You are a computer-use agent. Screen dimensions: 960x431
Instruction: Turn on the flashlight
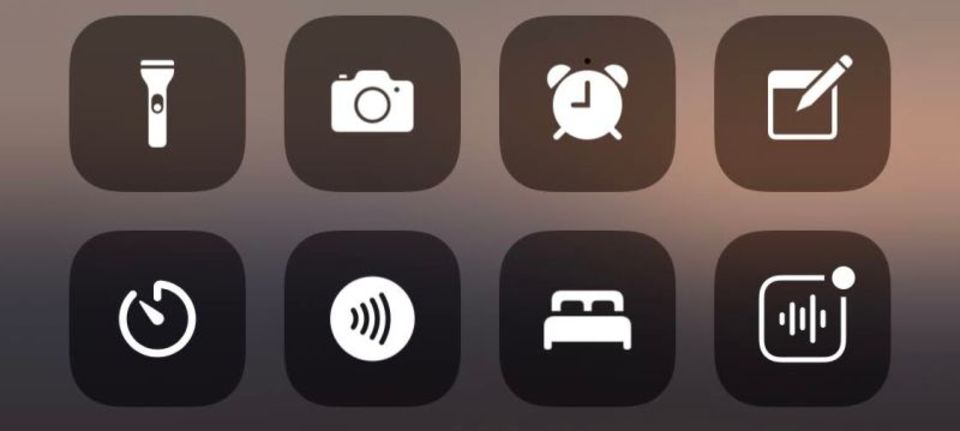[x=157, y=103]
